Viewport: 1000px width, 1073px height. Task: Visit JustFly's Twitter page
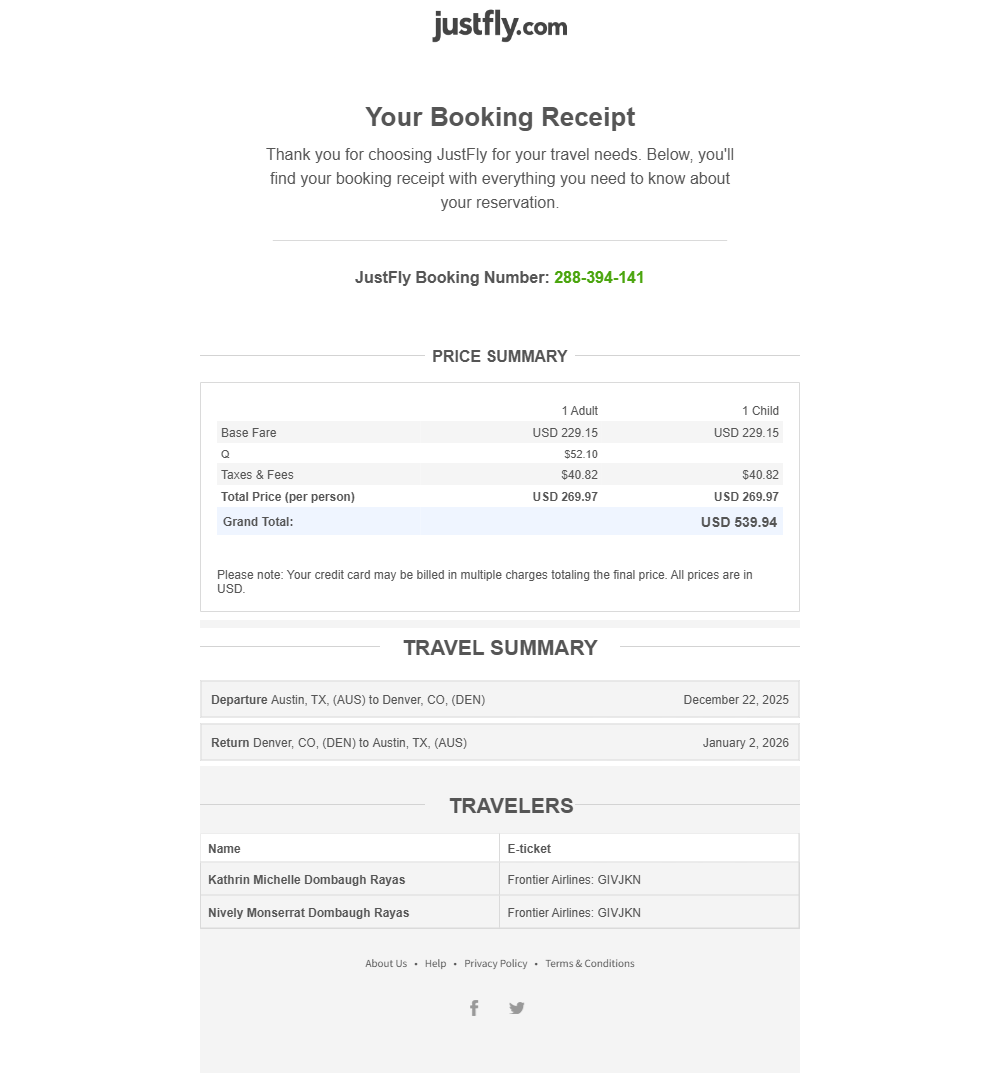516,1008
